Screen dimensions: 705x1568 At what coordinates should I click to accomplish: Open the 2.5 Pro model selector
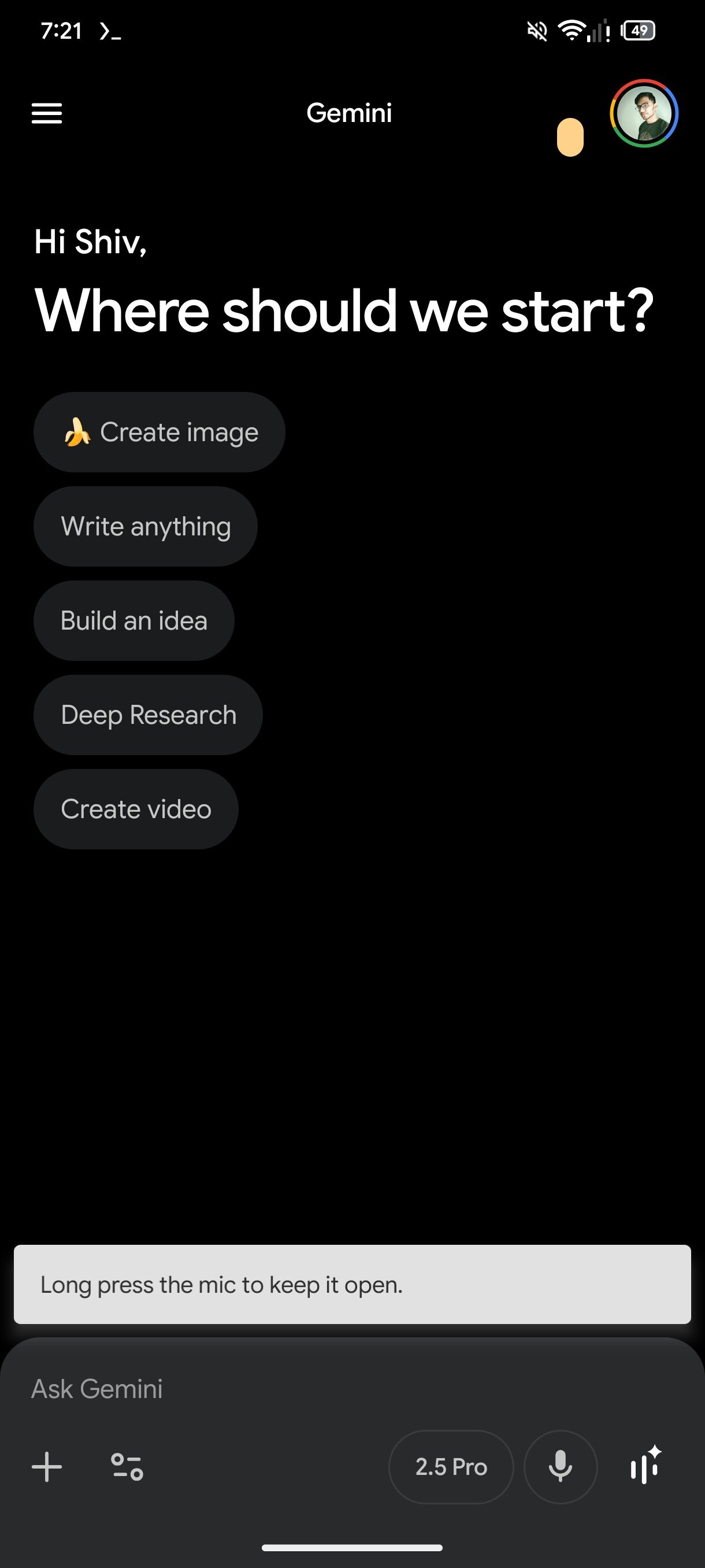coord(451,1467)
